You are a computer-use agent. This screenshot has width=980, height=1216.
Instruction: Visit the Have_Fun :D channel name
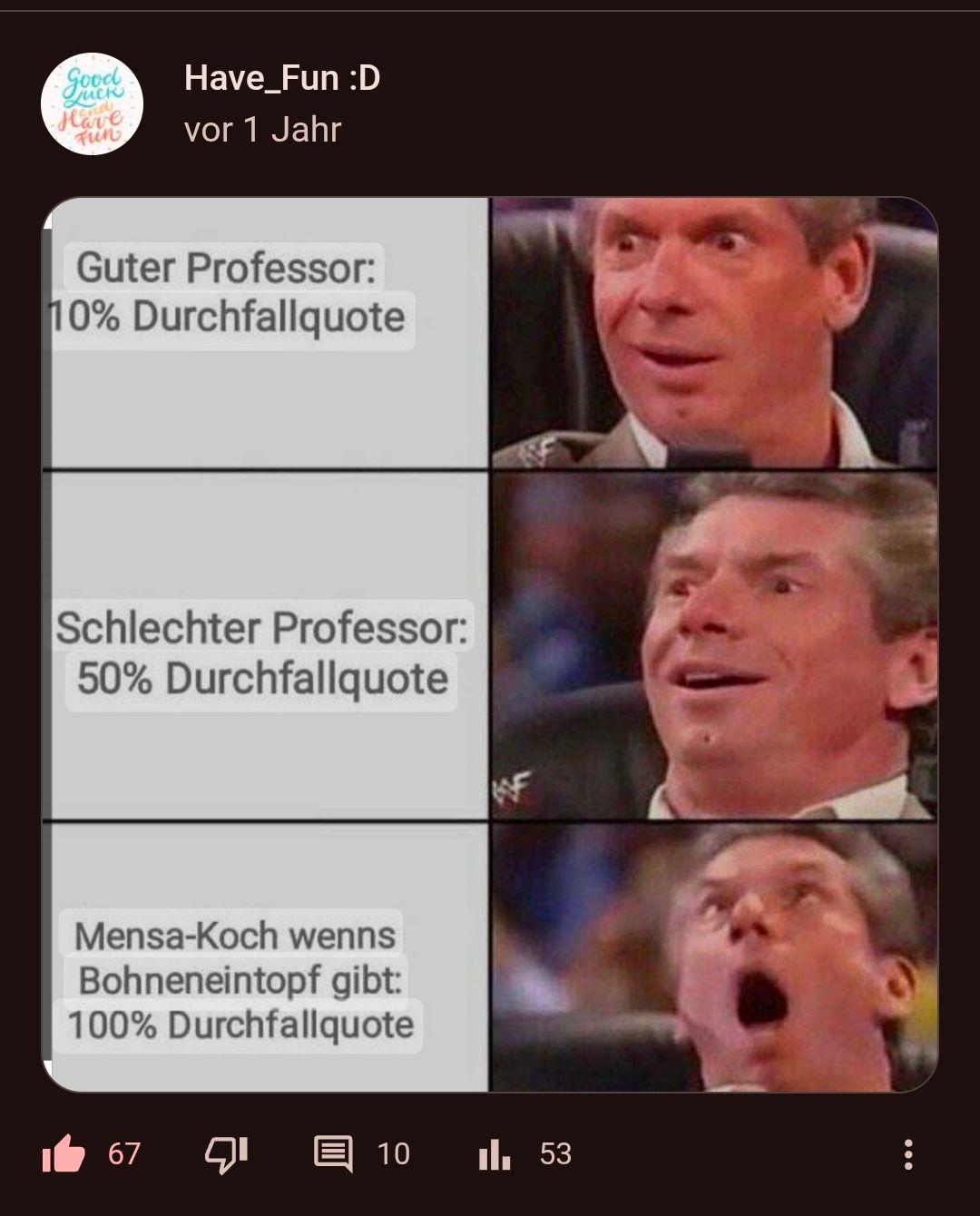point(282,78)
